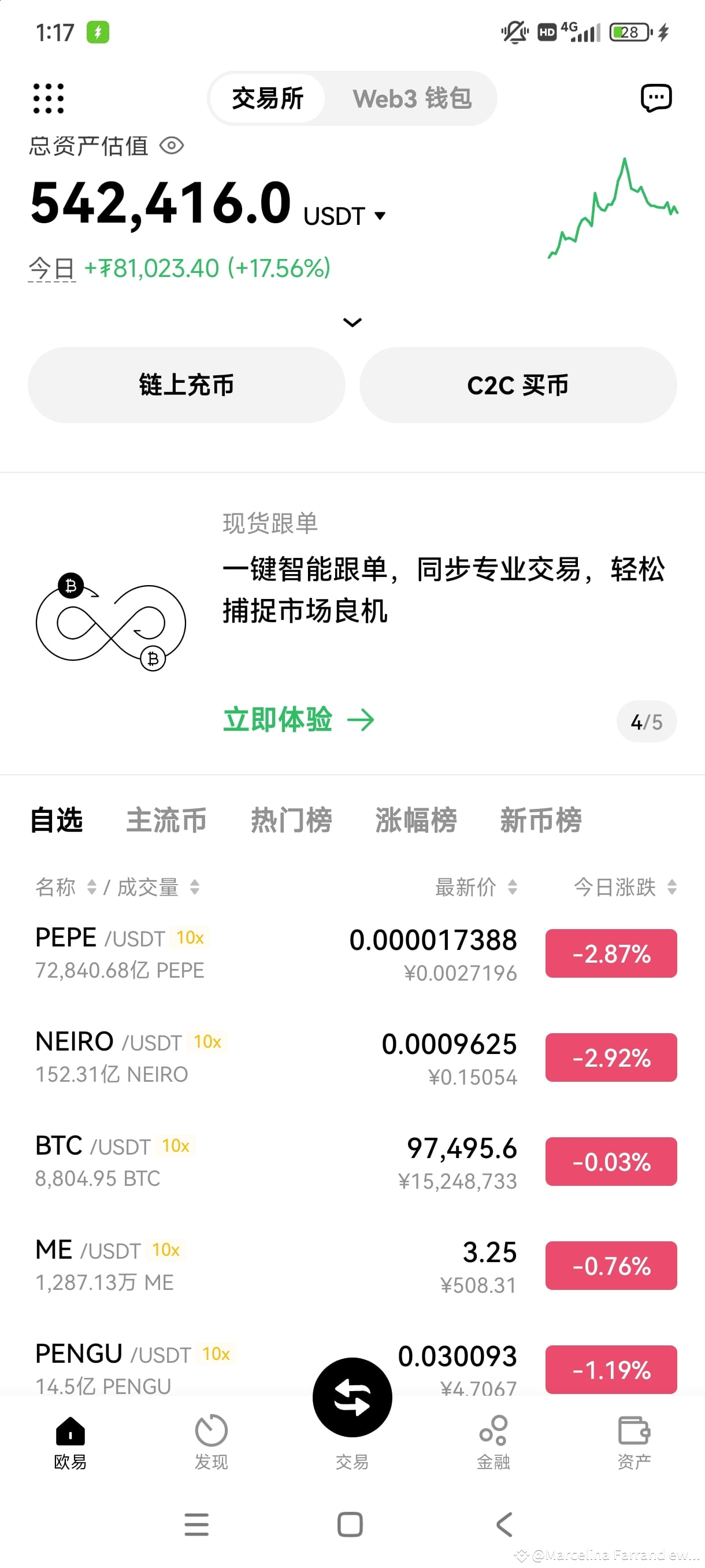Open the USDT currency dropdown

(343, 215)
